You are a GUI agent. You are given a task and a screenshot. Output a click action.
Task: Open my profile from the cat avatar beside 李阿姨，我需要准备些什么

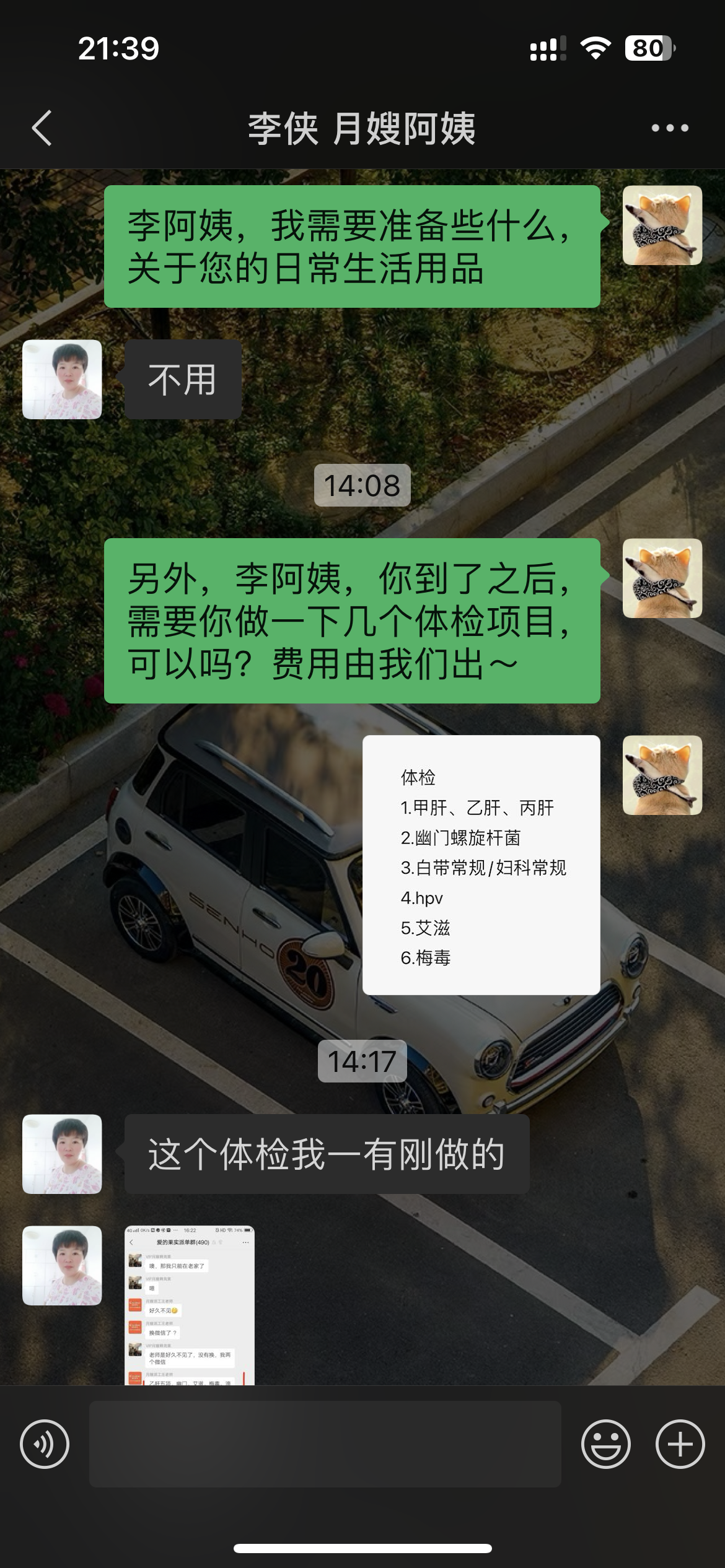[662, 225]
